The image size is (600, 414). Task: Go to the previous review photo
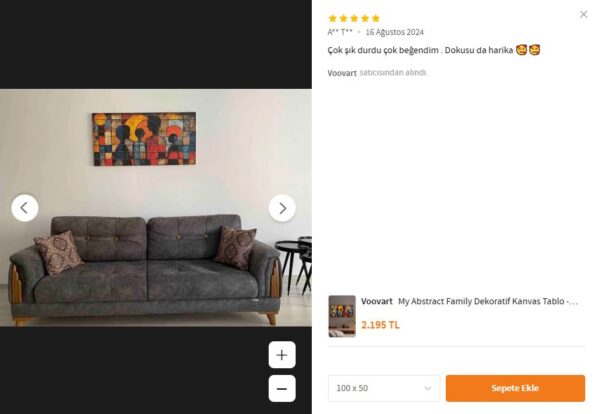tap(25, 208)
